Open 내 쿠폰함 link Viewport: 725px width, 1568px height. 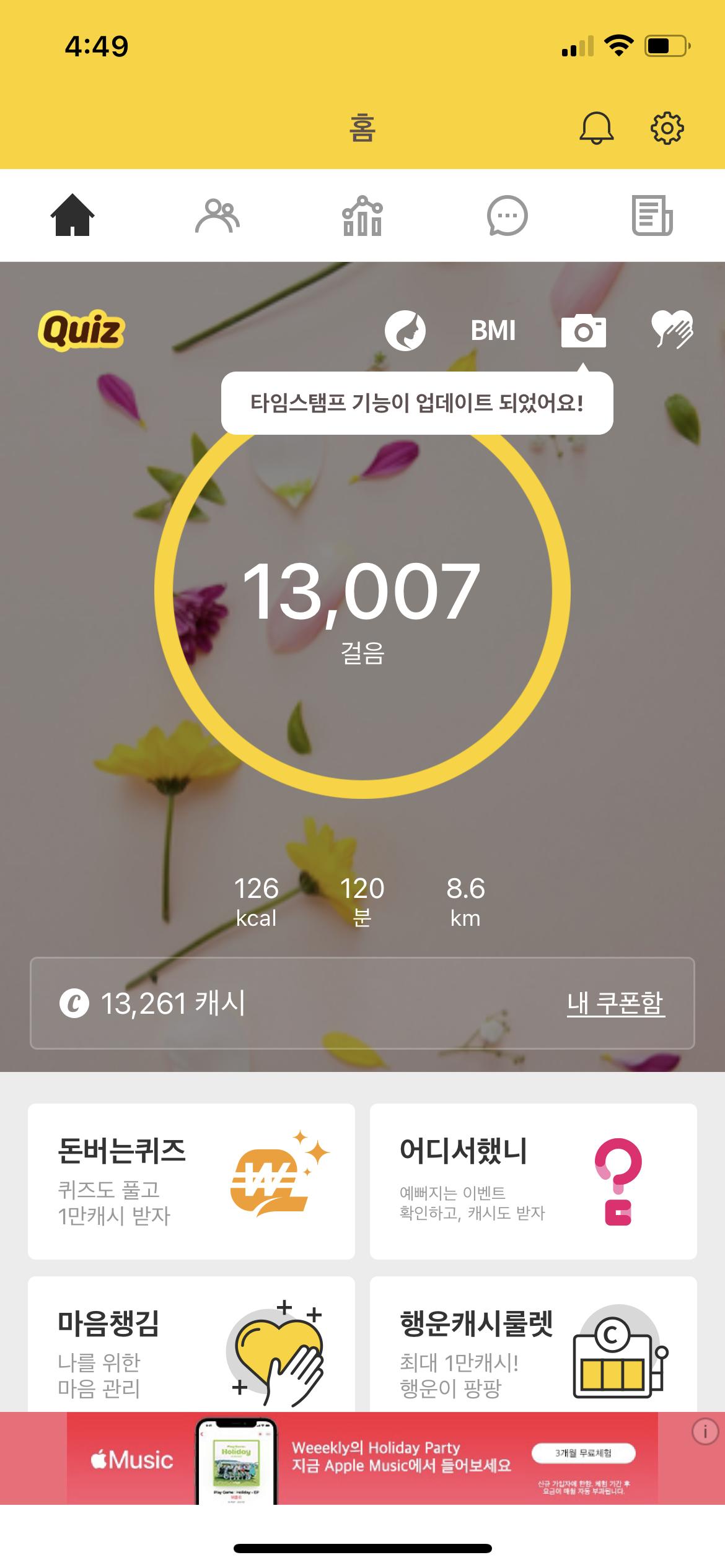click(615, 1003)
